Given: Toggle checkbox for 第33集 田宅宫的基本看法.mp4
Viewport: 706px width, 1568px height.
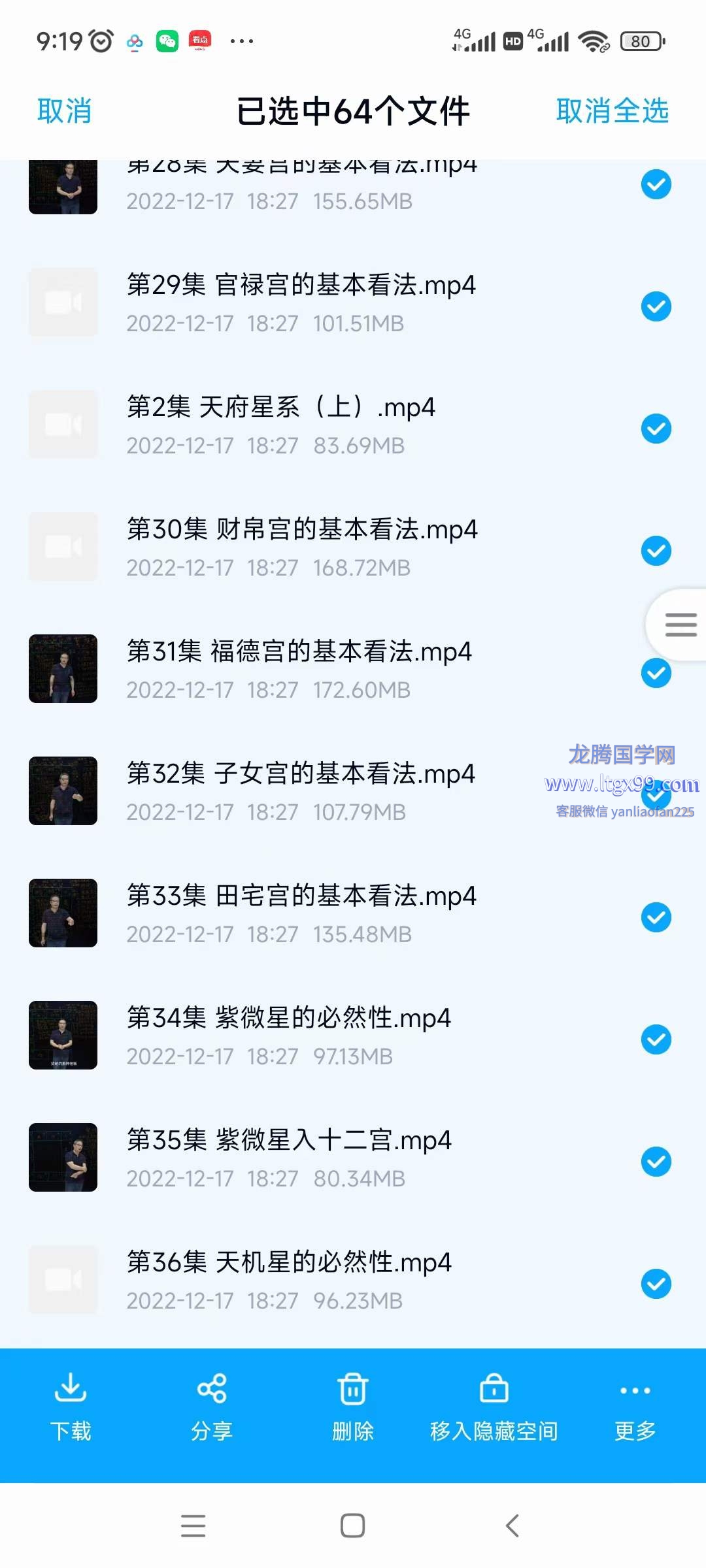Looking at the screenshot, I should [x=656, y=917].
